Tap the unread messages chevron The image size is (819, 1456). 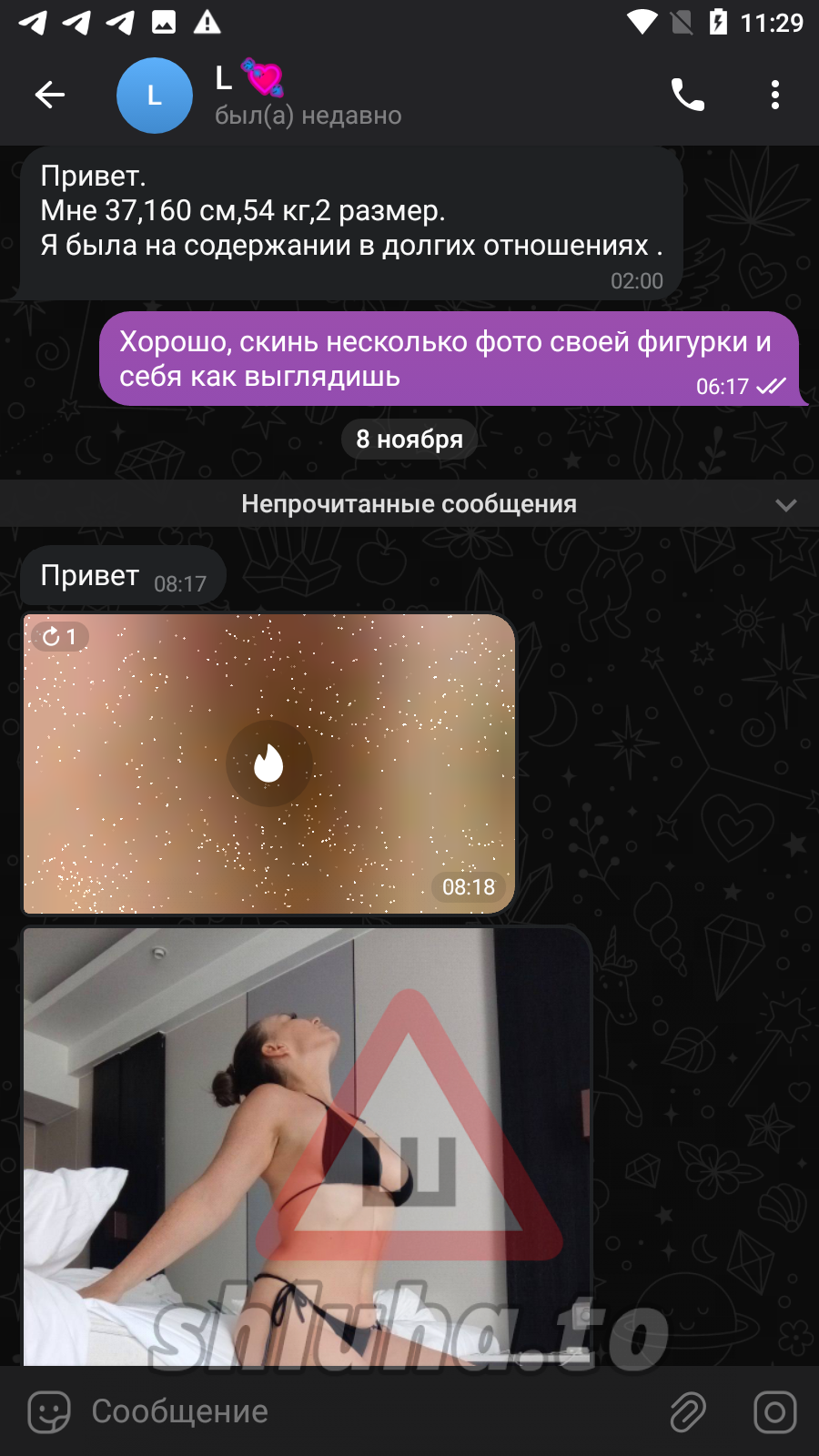pyautogui.click(x=785, y=505)
